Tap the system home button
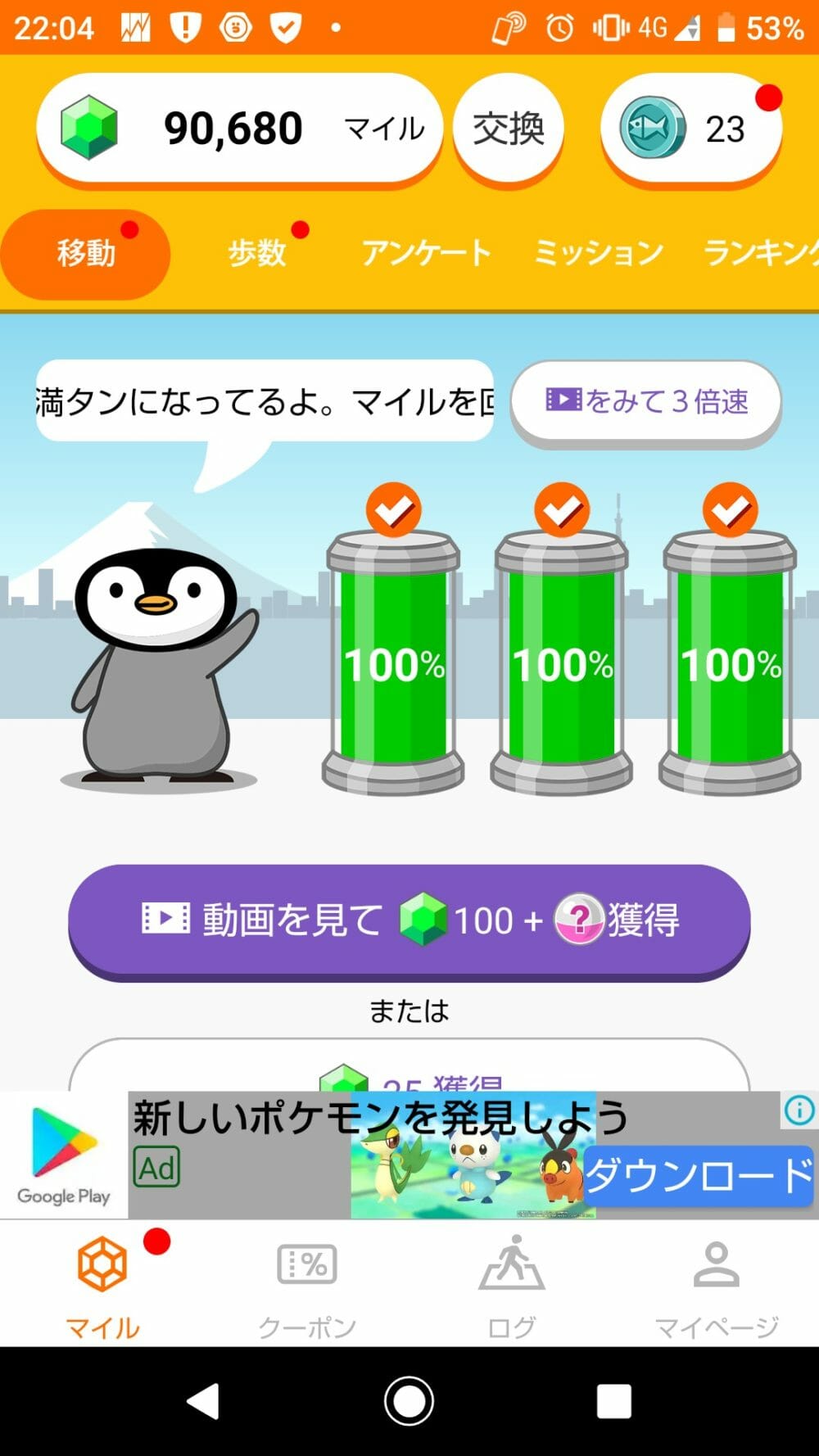 [409, 1401]
